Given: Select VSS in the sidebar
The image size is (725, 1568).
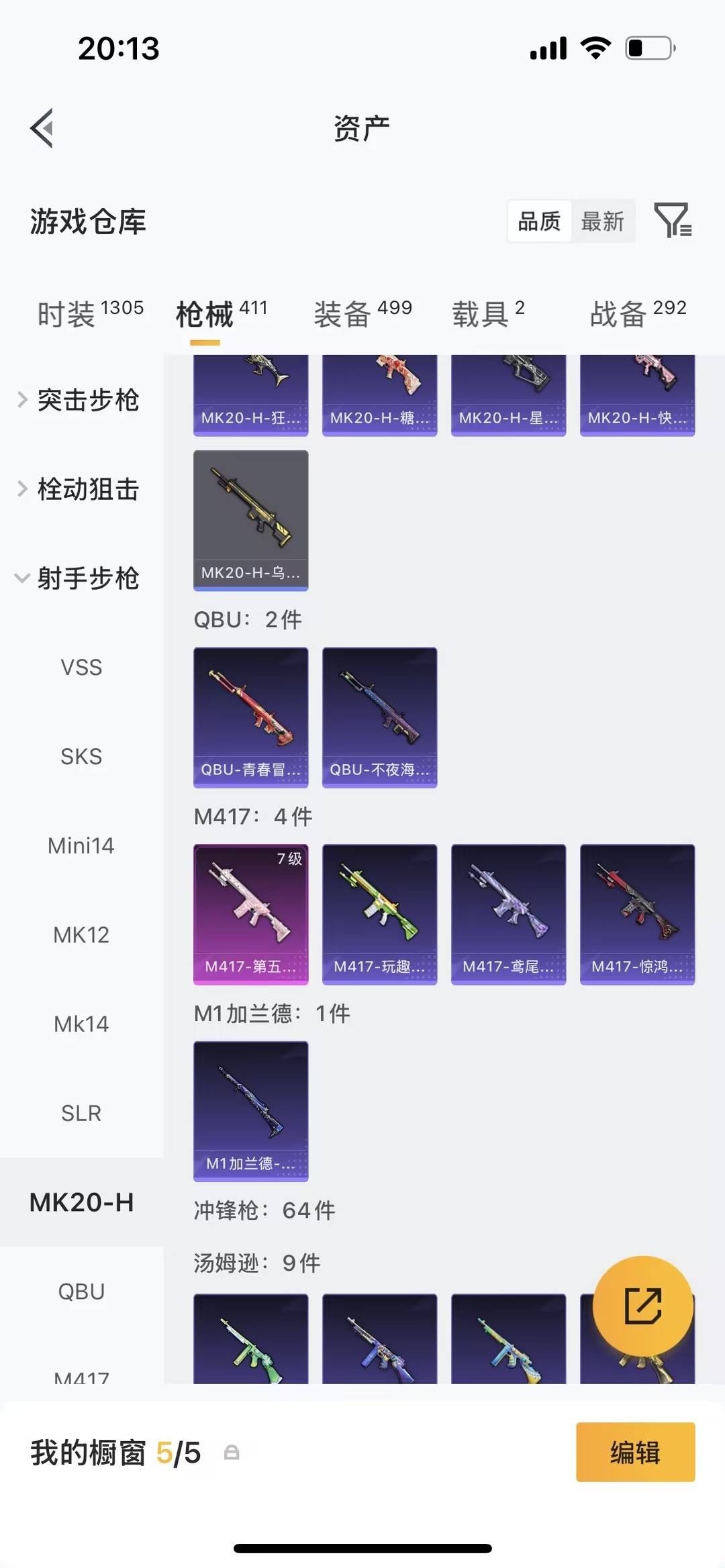Looking at the screenshot, I should tap(81, 667).
